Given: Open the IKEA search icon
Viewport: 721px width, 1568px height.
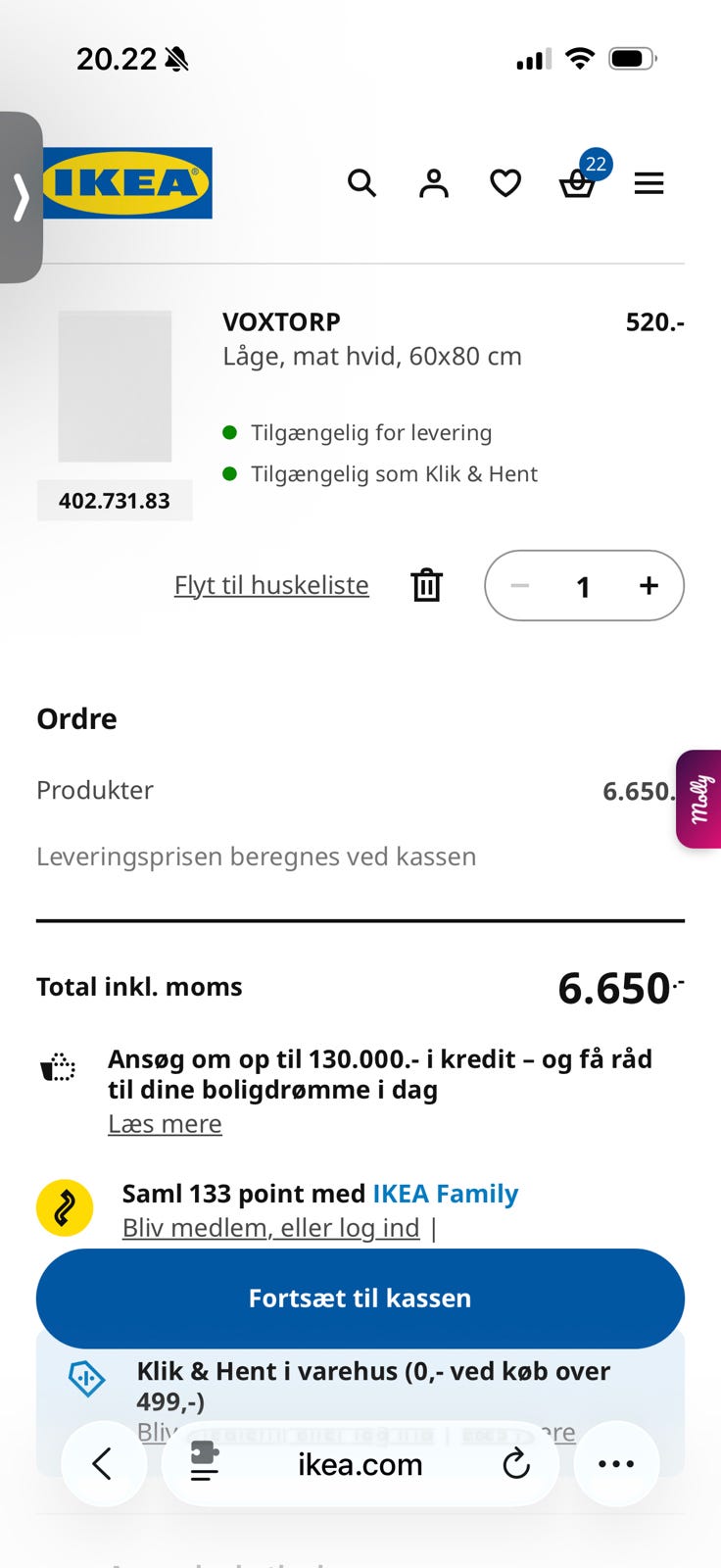Looking at the screenshot, I should [x=361, y=183].
